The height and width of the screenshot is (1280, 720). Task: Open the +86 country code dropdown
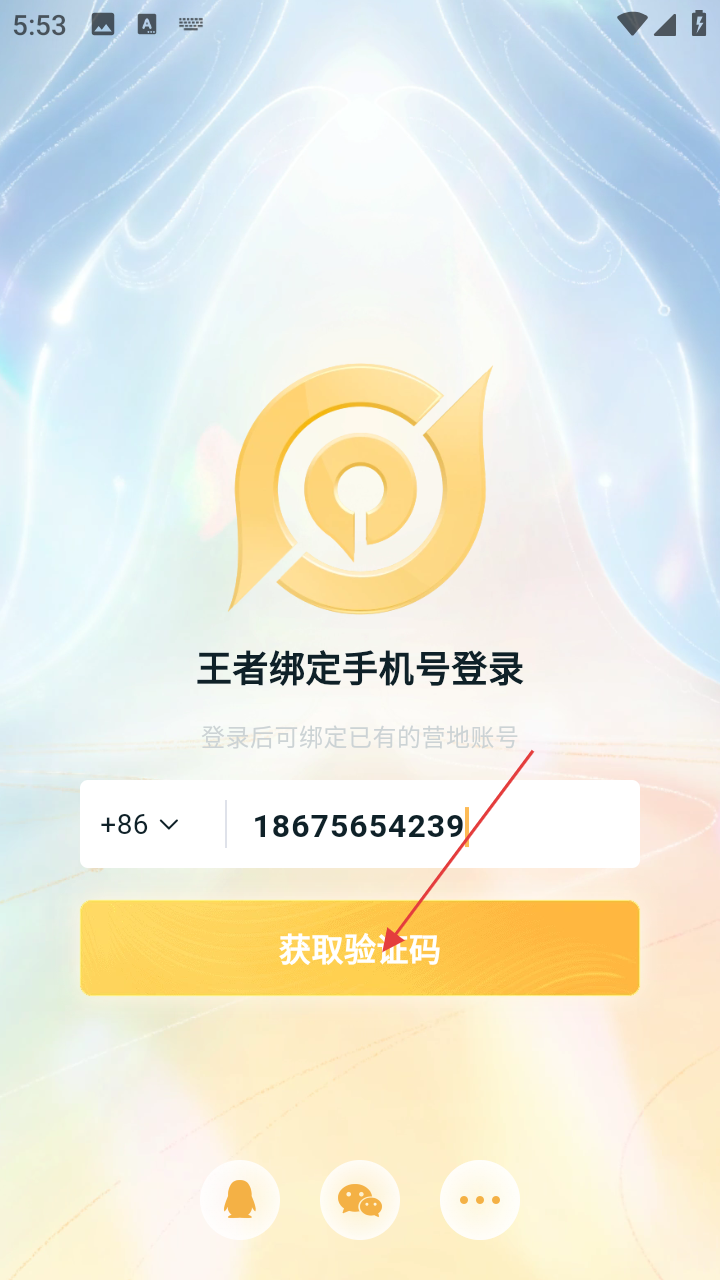pyautogui.click(x=140, y=825)
